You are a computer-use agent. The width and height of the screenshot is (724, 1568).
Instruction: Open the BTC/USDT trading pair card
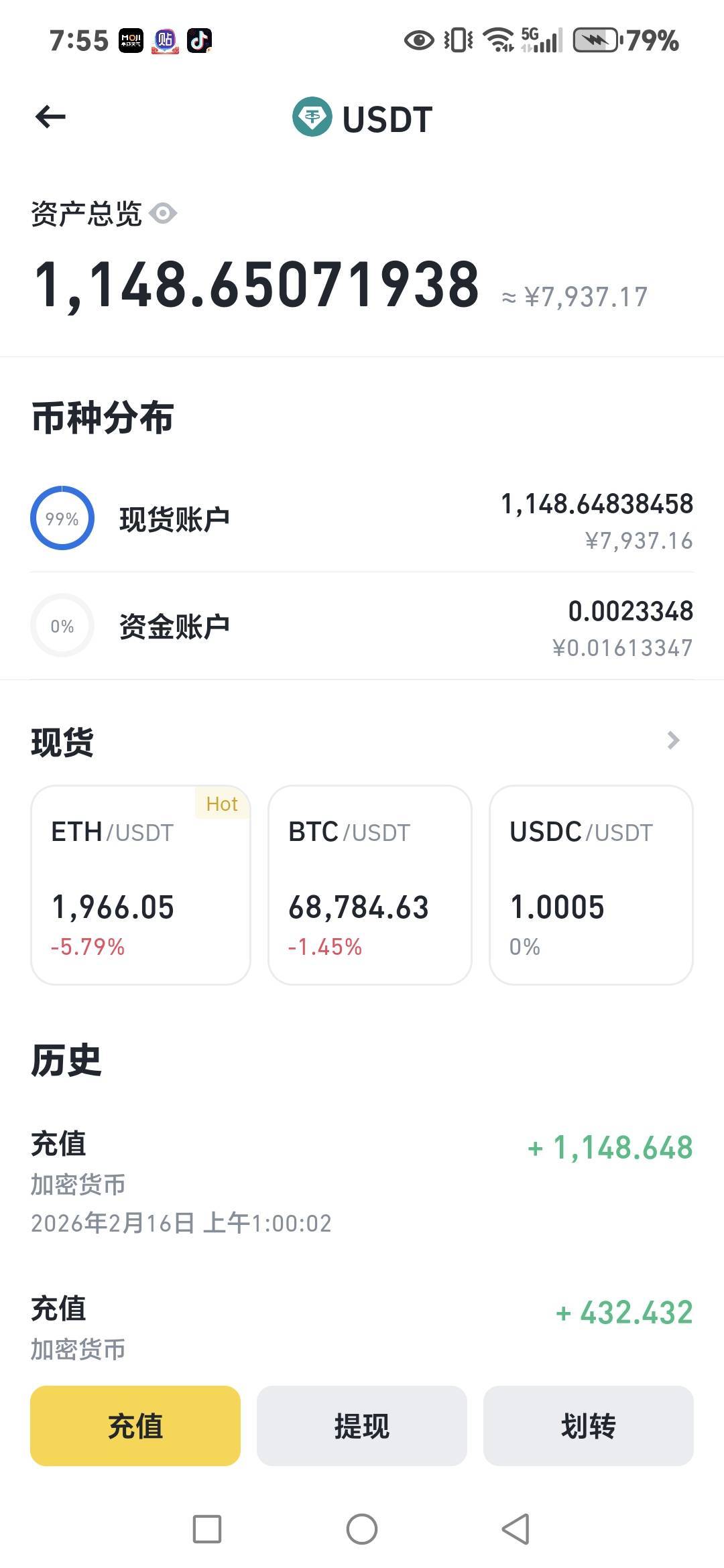[x=370, y=885]
